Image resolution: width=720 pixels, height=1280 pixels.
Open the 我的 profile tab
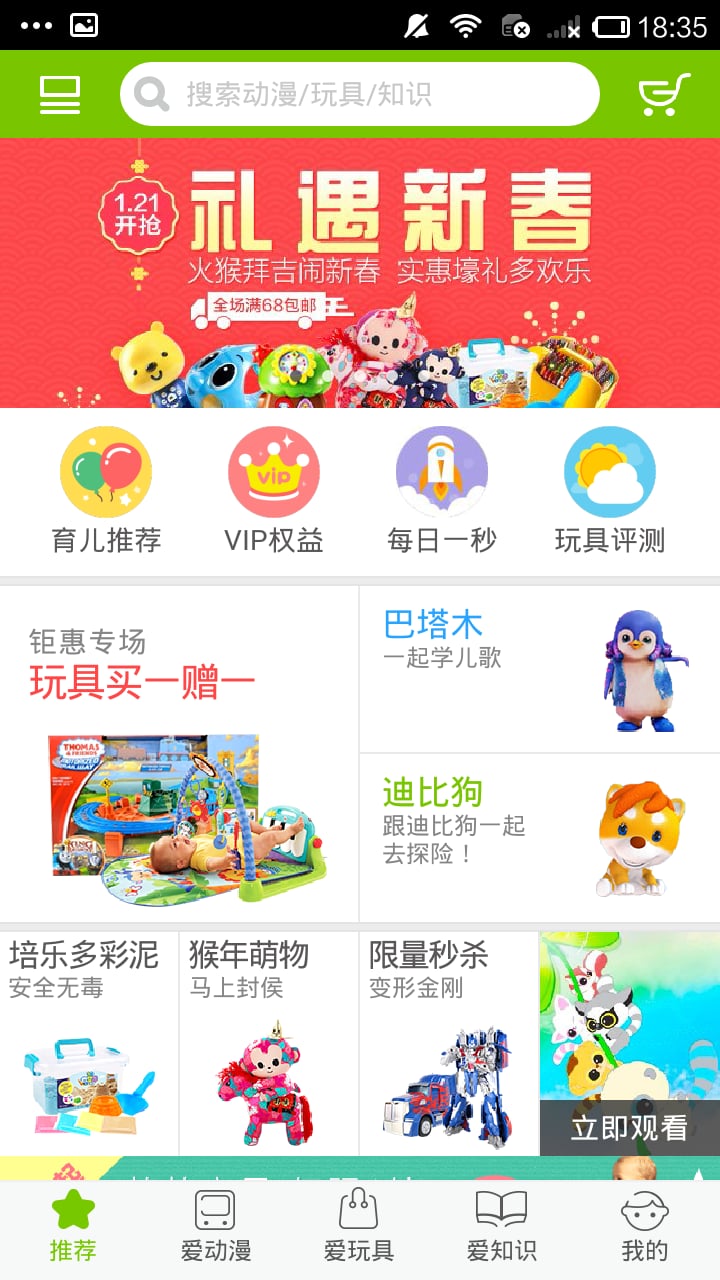coord(645,1226)
